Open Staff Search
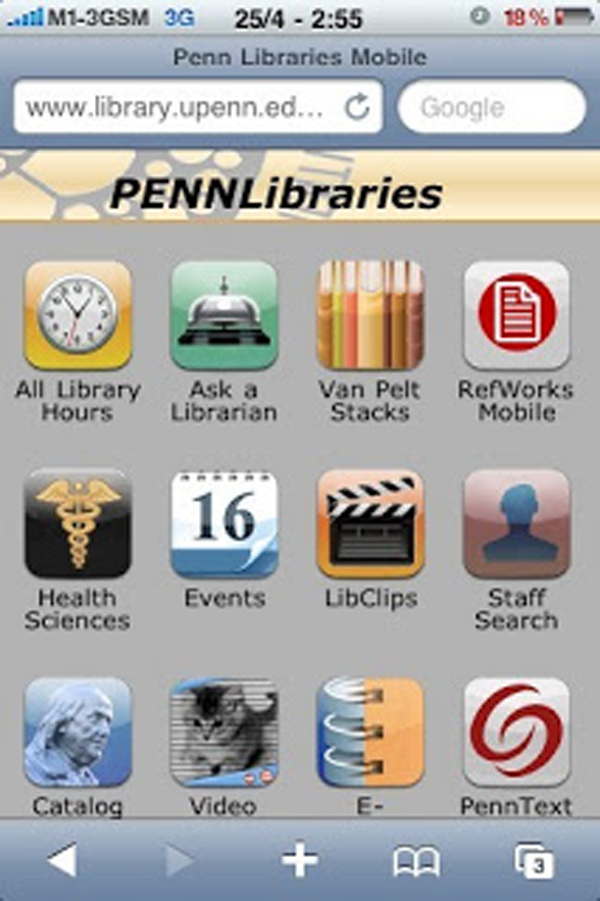 click(x=516, y=525)
